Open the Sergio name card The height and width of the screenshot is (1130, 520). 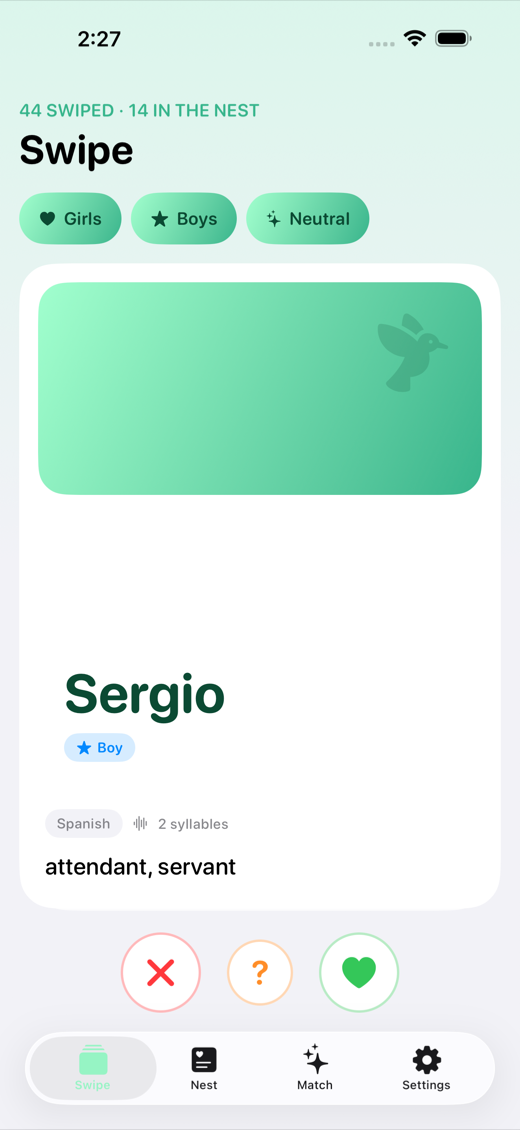click(x=260, y=587)
